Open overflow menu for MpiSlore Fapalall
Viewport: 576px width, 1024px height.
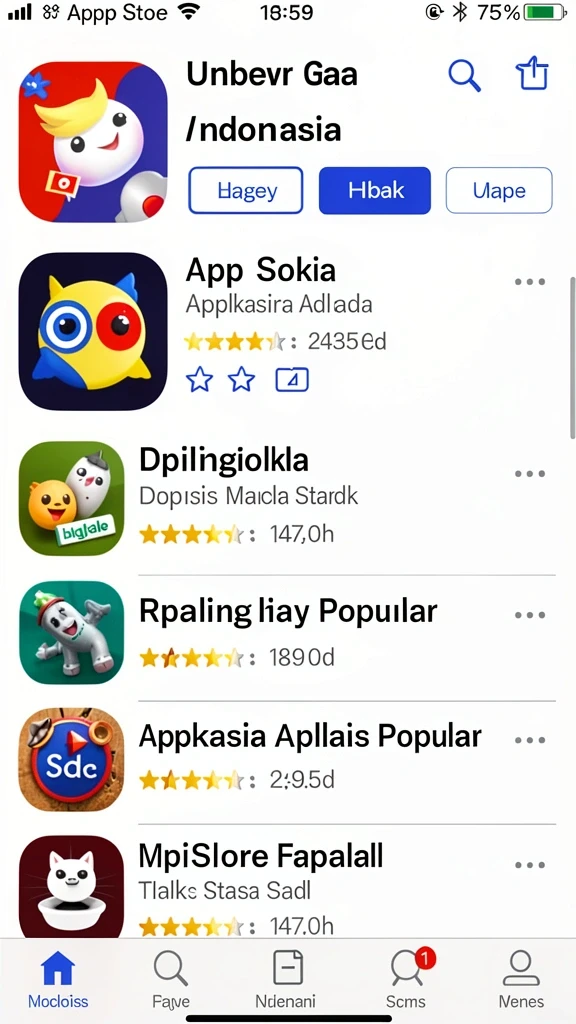(530, 865)
